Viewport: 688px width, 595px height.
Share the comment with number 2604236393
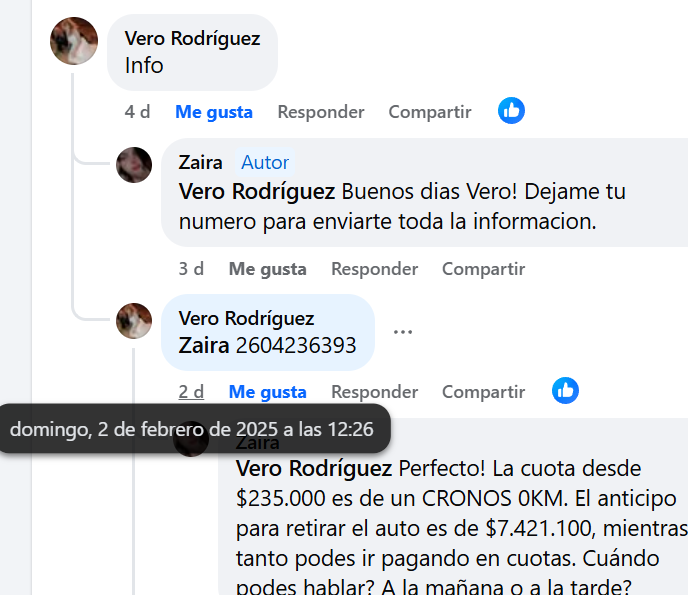click(483, 392)
